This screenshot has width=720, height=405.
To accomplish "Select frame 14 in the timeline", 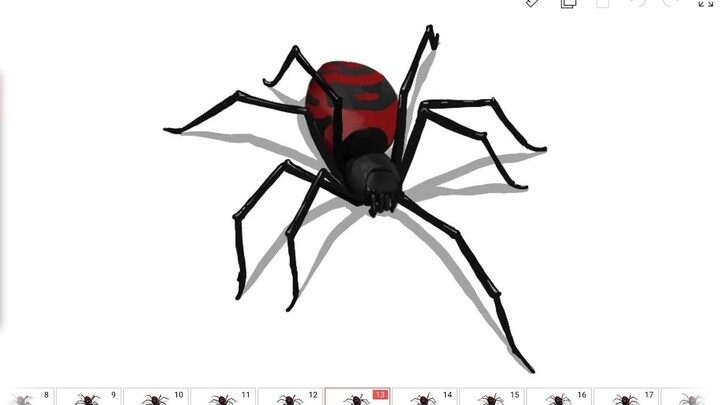I will tap(424, 397).
